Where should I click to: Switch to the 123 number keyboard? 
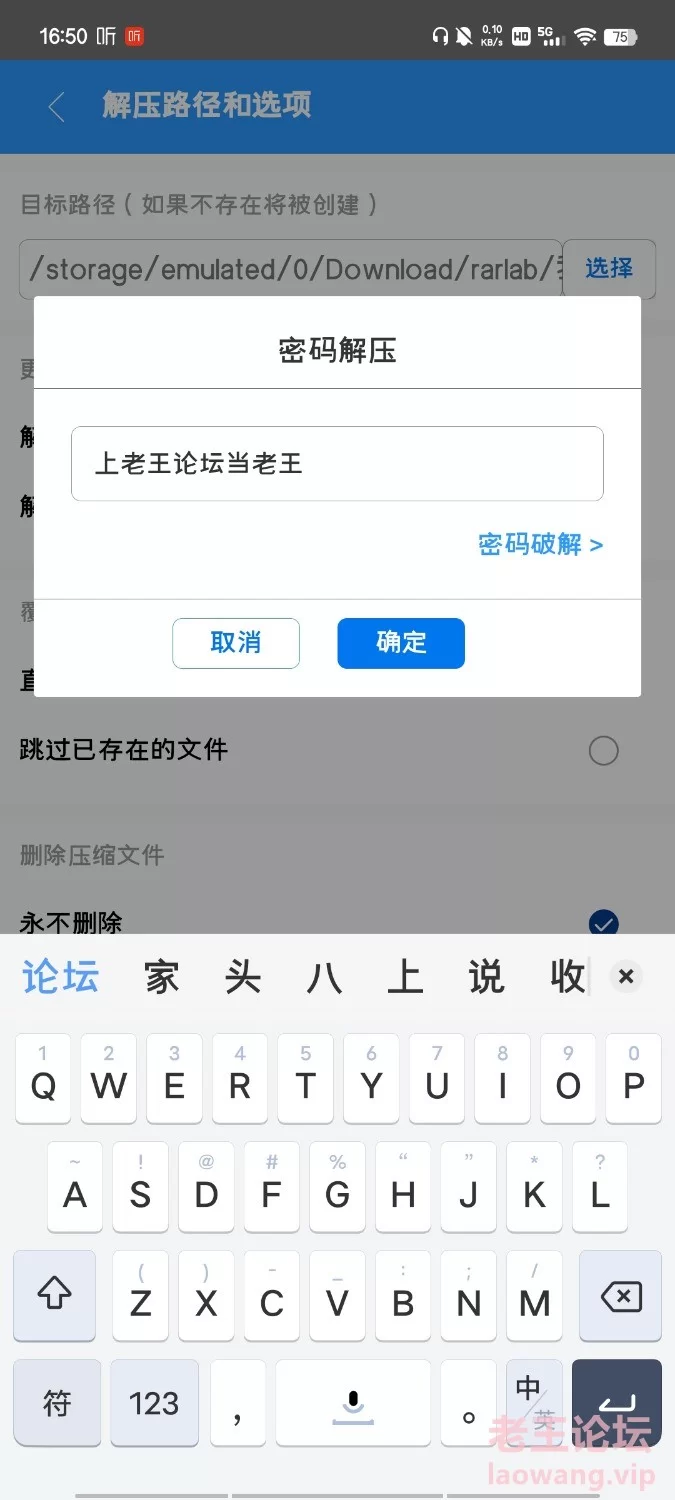[x=154, y=1403]
